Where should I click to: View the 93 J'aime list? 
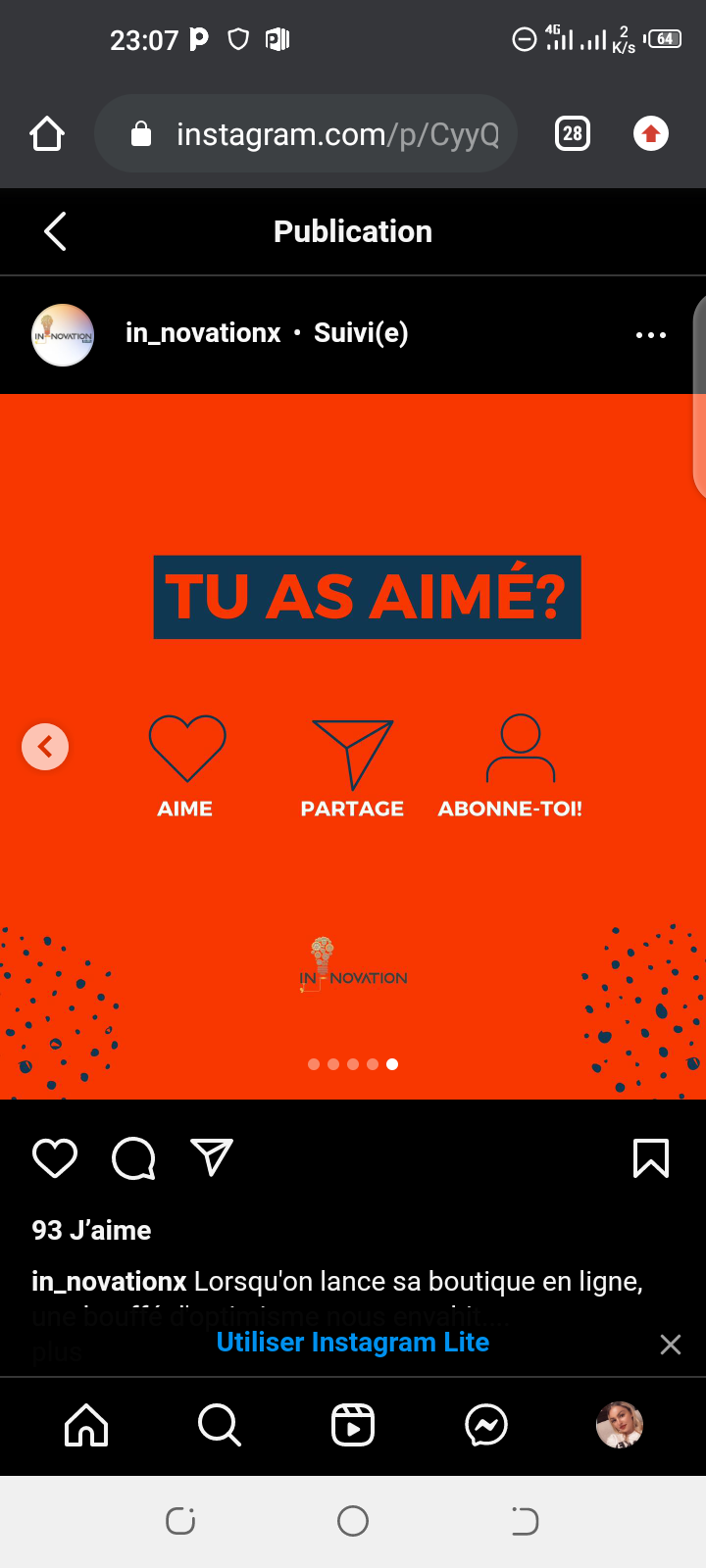tap(92, 1231)
